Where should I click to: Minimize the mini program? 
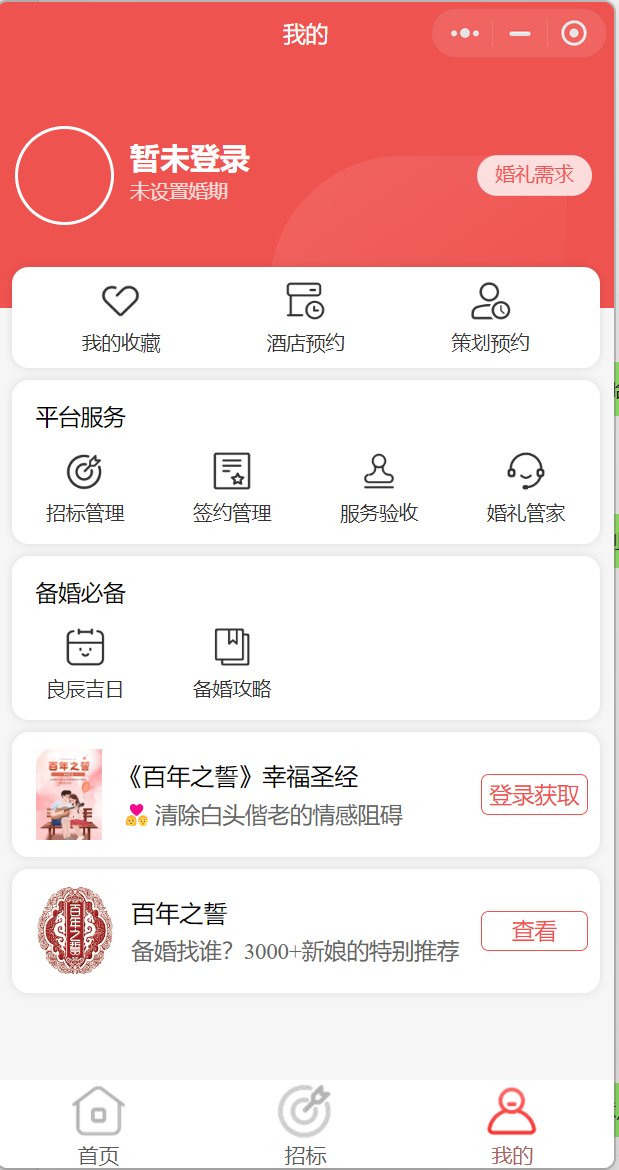point(520,34)
